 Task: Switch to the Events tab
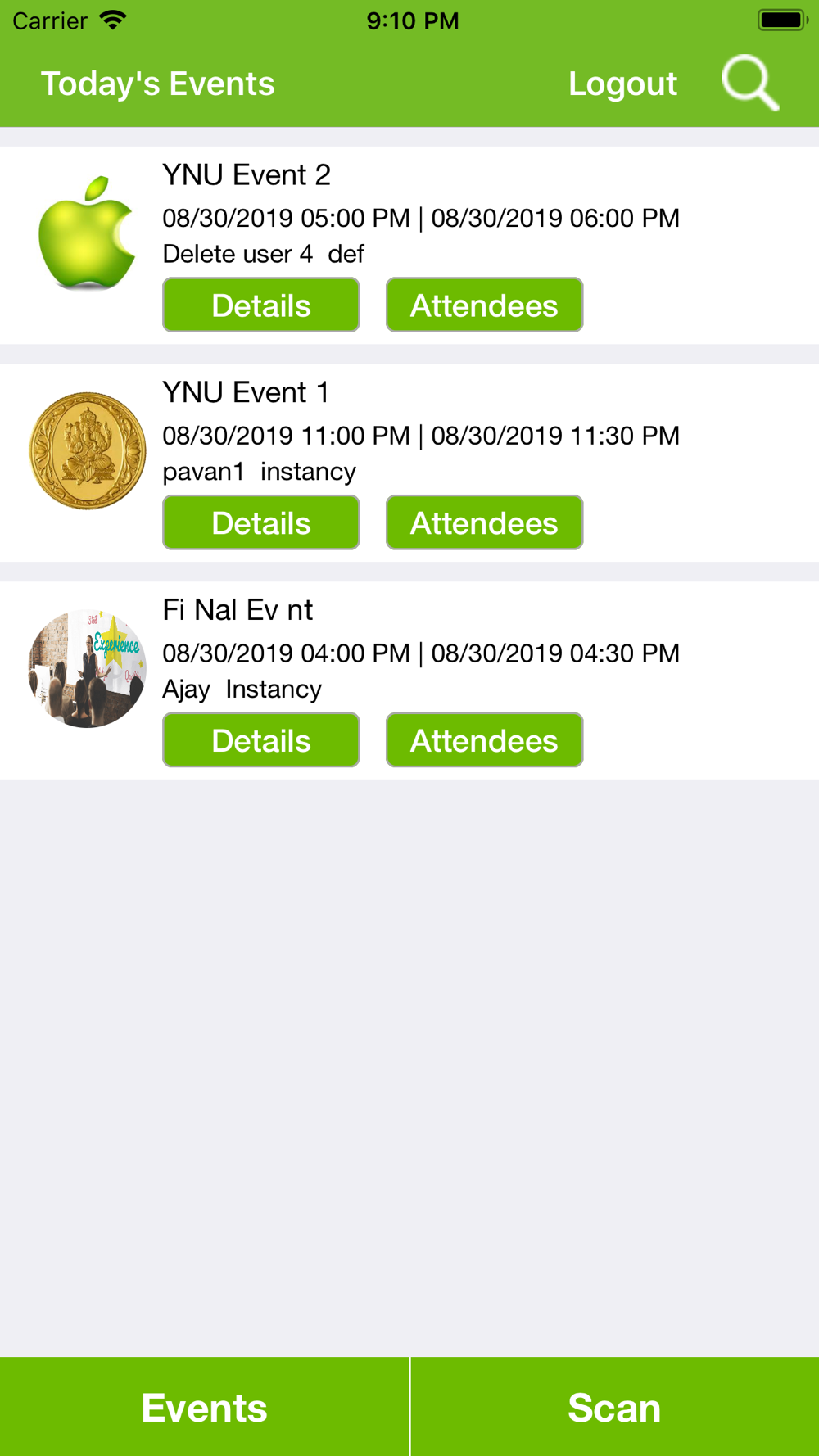click(204, 1407)
